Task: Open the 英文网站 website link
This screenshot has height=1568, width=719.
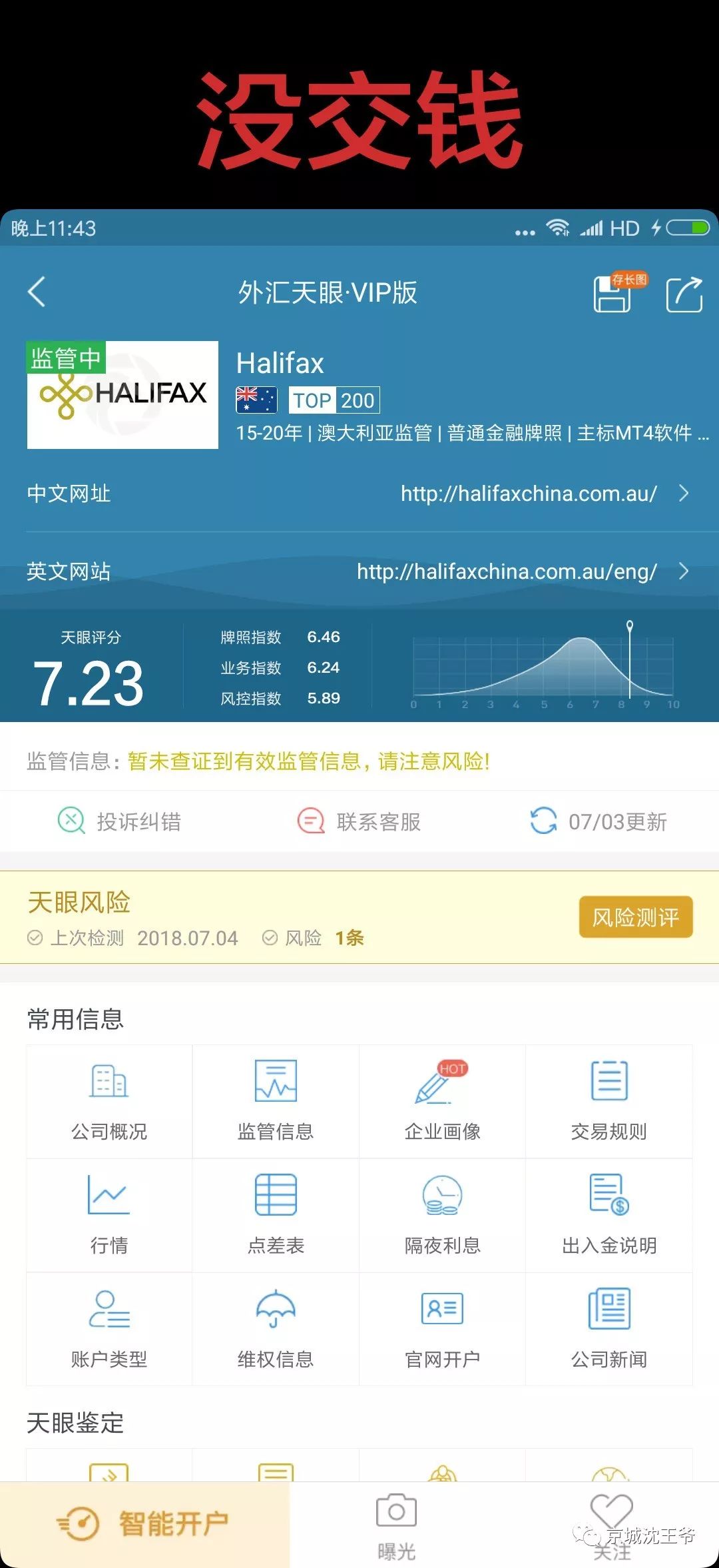Action: pyautogui.click(x=359, y=571)
